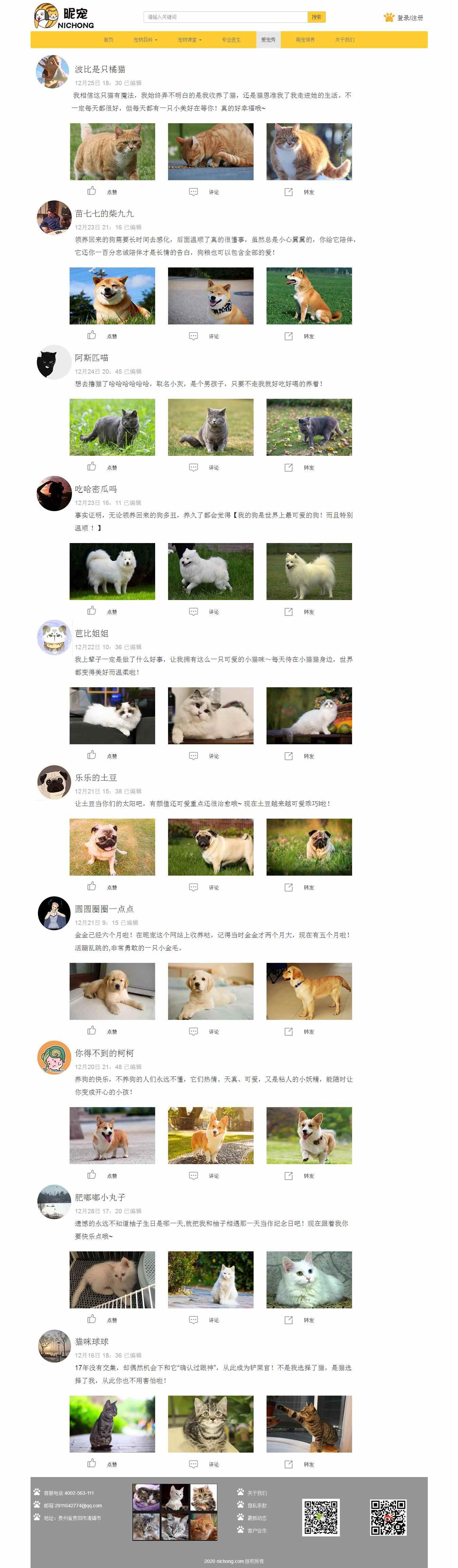Viewport: 458px width, 1568px height.
Task: Comment on 猫咪球球's tabby cat post
Action: (194, 1464)
